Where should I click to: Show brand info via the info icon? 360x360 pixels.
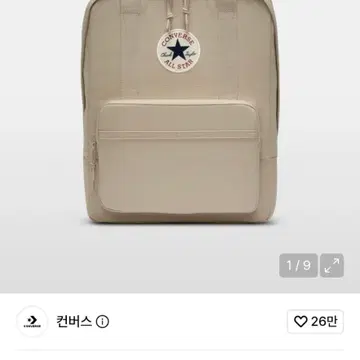pos(102,322)
